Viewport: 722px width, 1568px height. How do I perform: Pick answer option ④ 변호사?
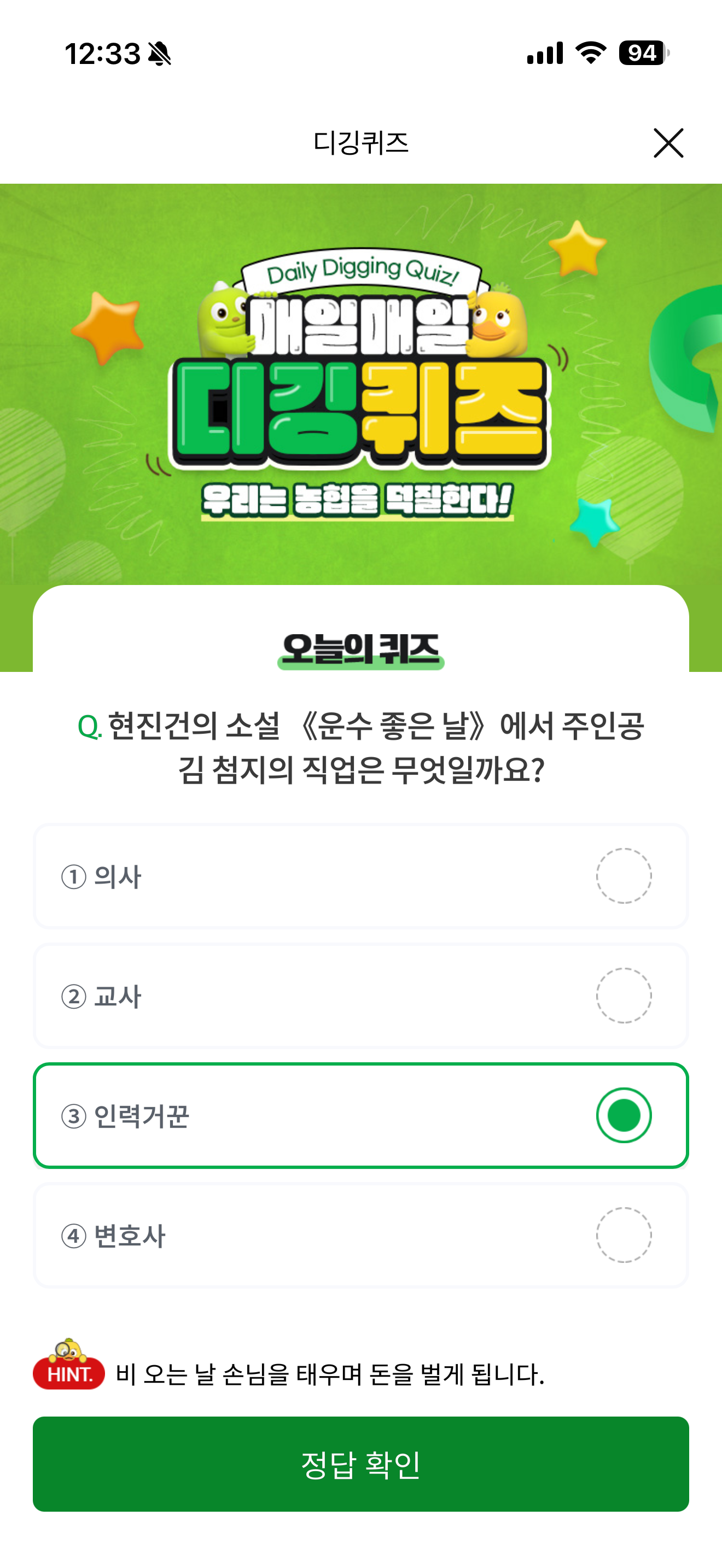[361, 1235]
